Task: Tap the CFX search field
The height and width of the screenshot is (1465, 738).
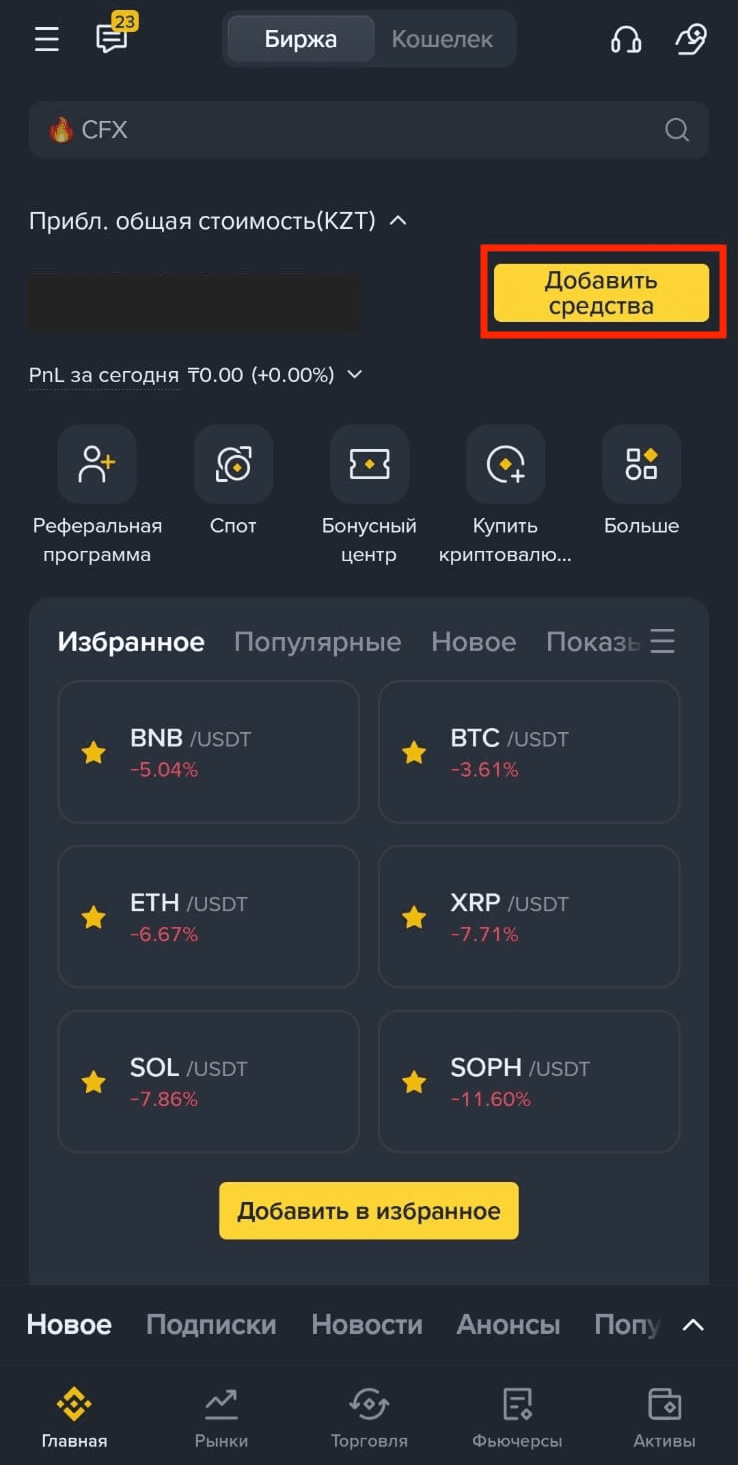Action: click(369, 130)
